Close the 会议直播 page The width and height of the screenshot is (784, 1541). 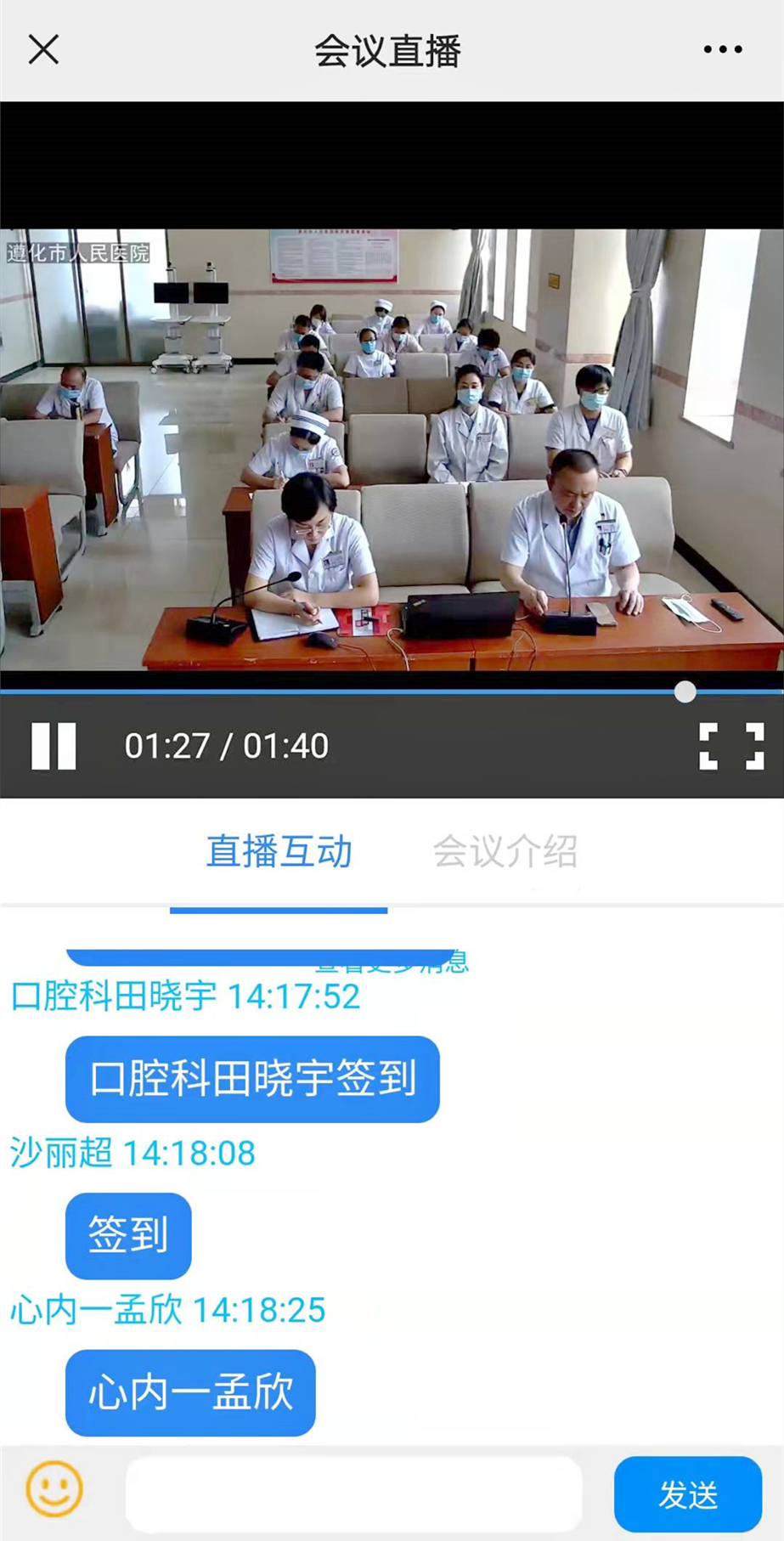(43, 50)
